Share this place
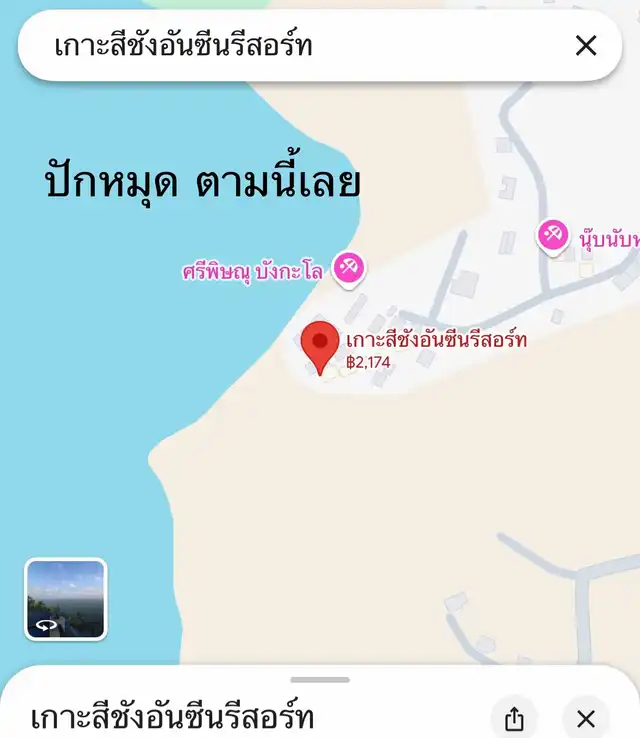The height and width of the screenshot is (738, 640). click(x=514, y=718)
